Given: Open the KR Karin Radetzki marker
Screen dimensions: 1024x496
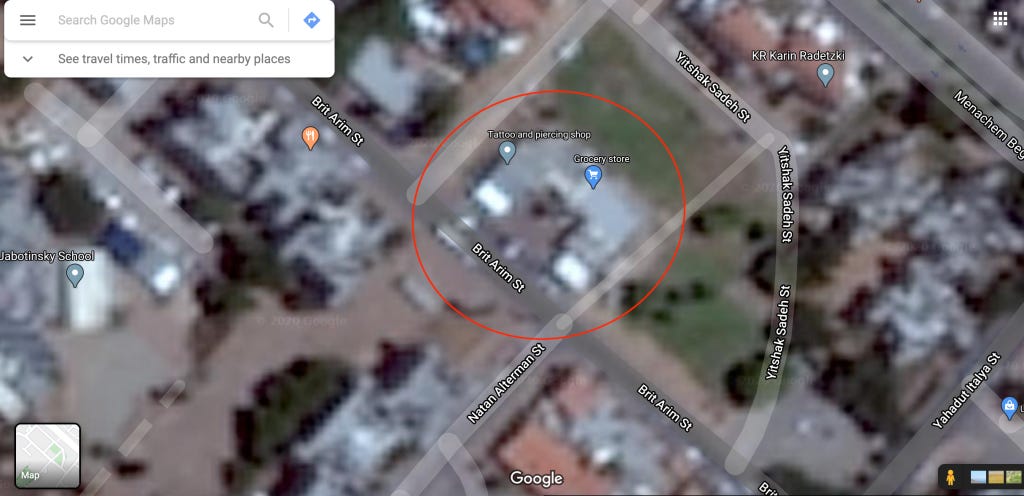Looking at the screenshot, I should pos(825,73).
